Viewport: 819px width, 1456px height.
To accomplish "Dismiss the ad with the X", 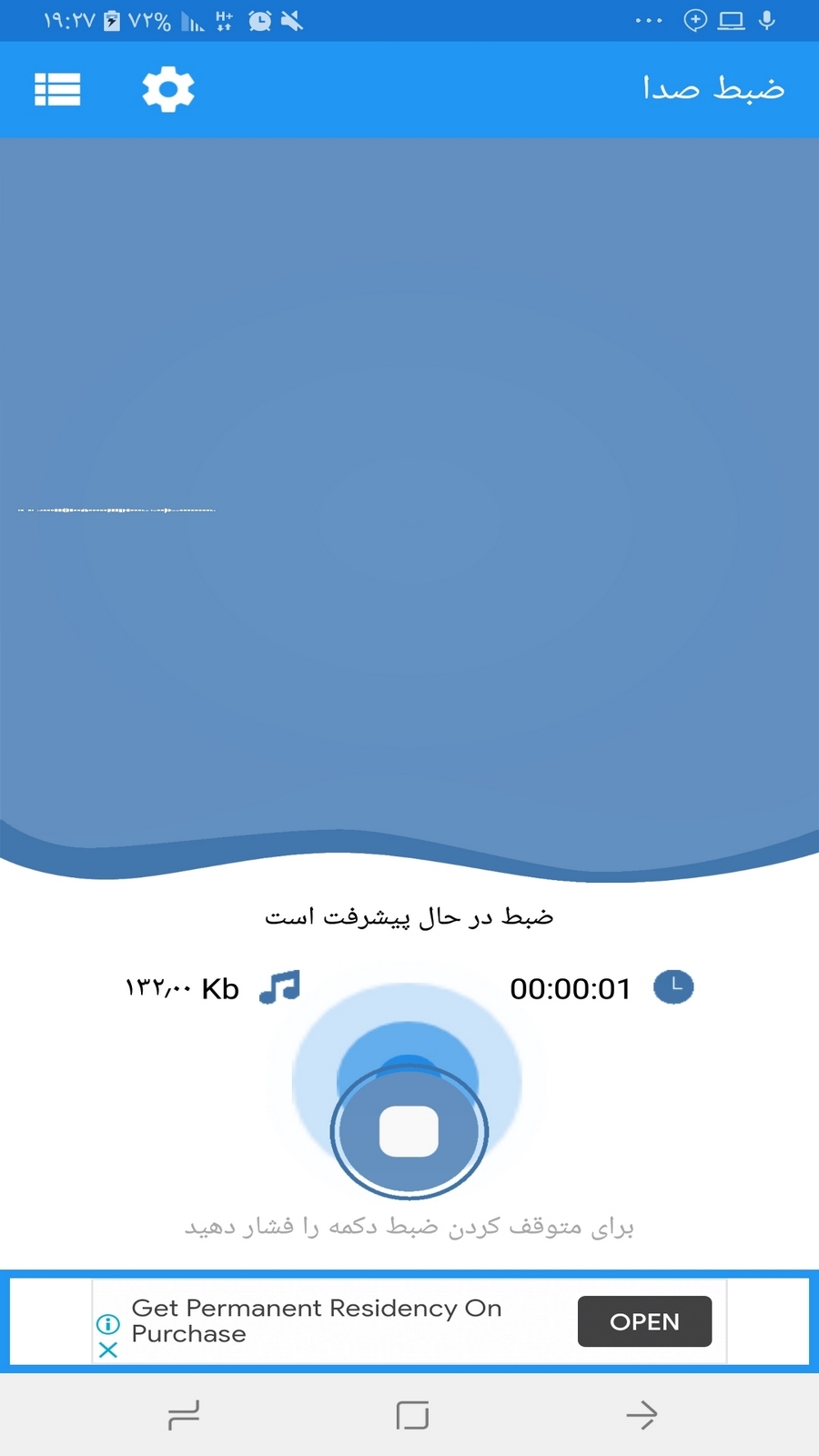I will tap(108, 1350).
